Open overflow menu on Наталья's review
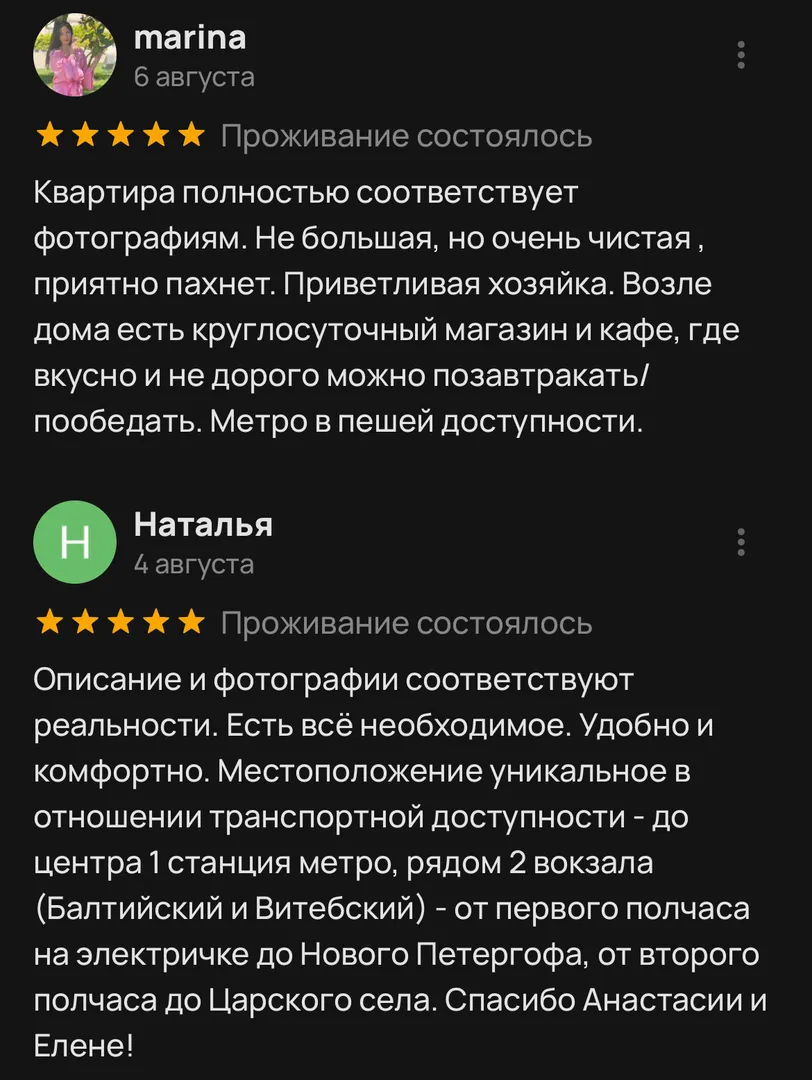This screenshot has height=1080, width=812. pyautogui.click(x=741, y=541)
